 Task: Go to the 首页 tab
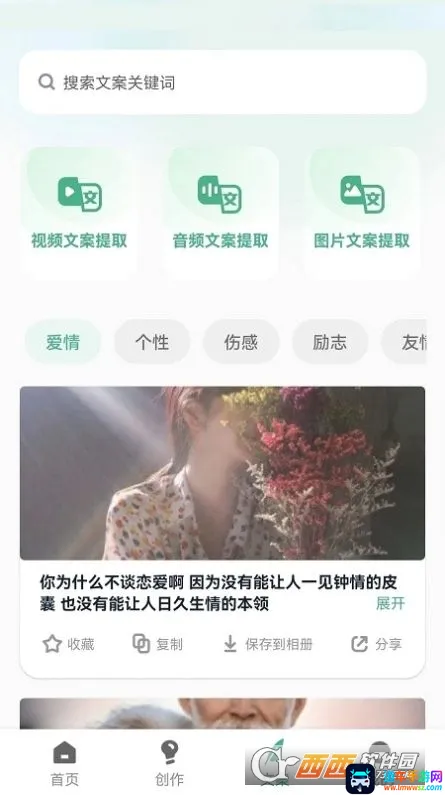[x=65, y=763]
